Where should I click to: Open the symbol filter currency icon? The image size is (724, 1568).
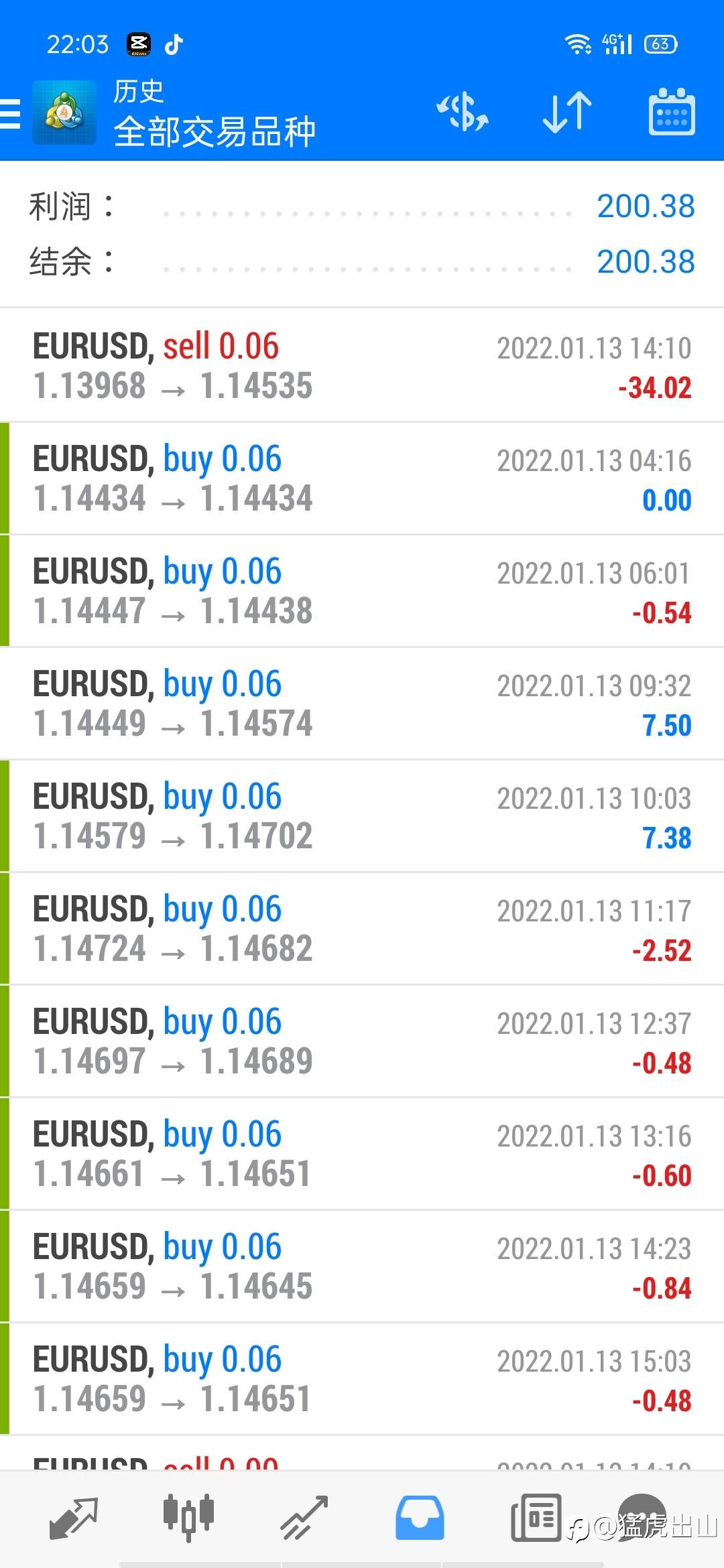pos(463,112)
